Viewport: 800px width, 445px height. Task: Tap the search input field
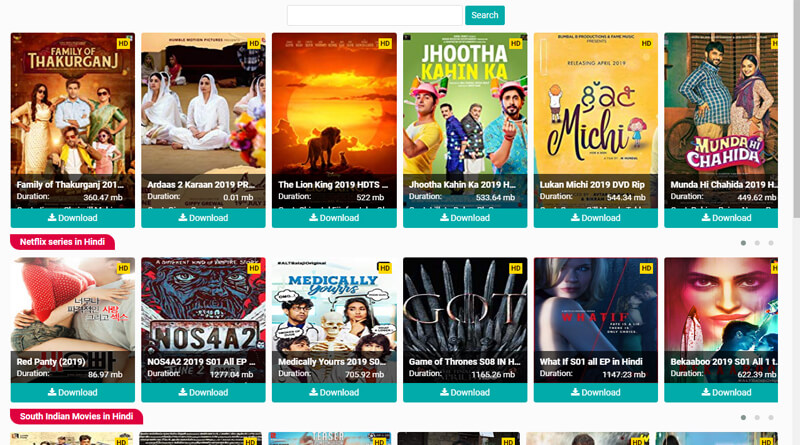click(x=374, y=15)
